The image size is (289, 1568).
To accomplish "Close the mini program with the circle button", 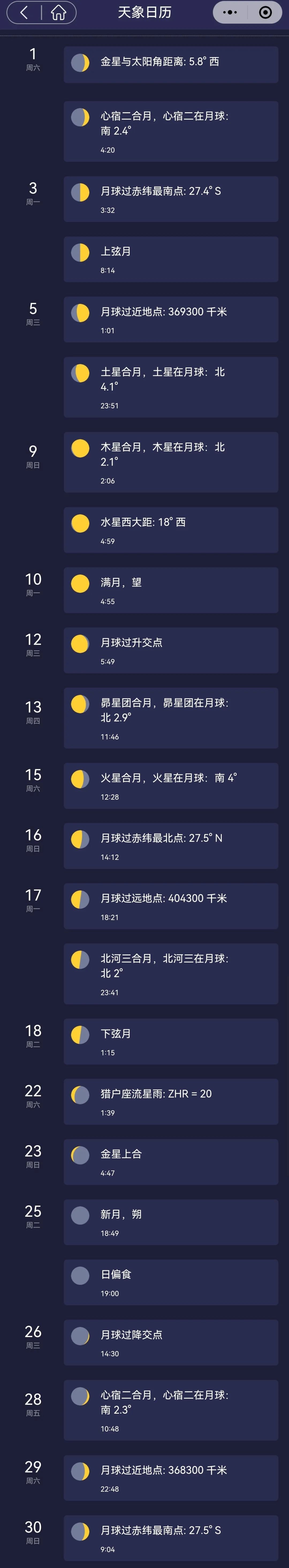I will [265, 12].
